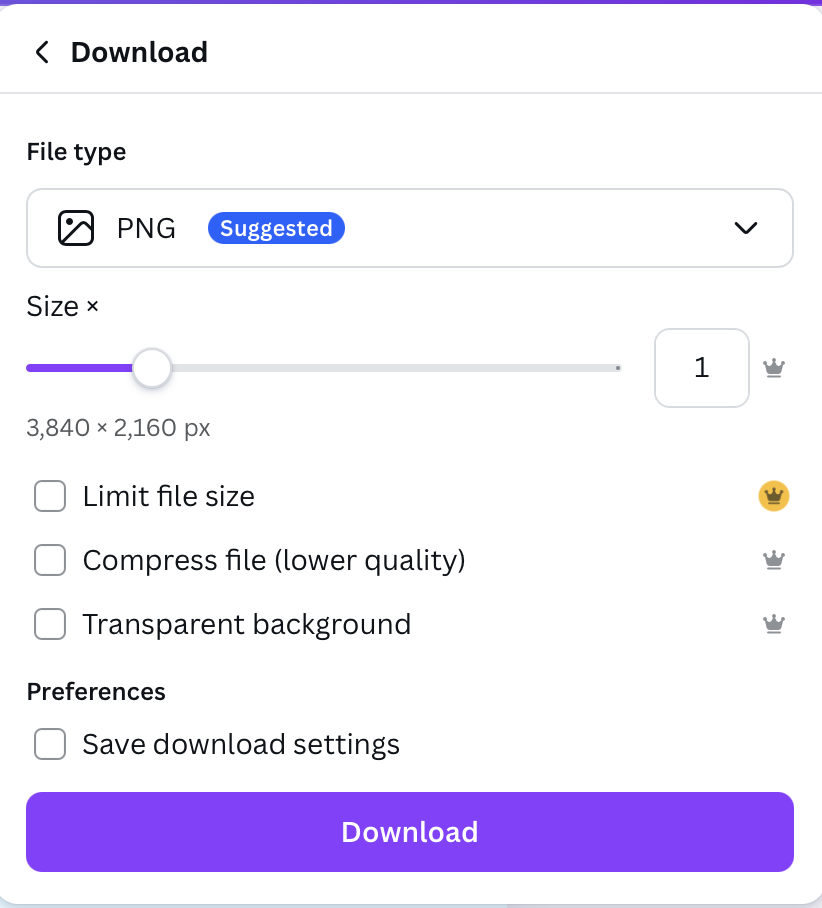Image resolution: width=822 pixels, height=908 pixels.
Task: Check Compress file (lower quality)
Action: click(50, 560)
